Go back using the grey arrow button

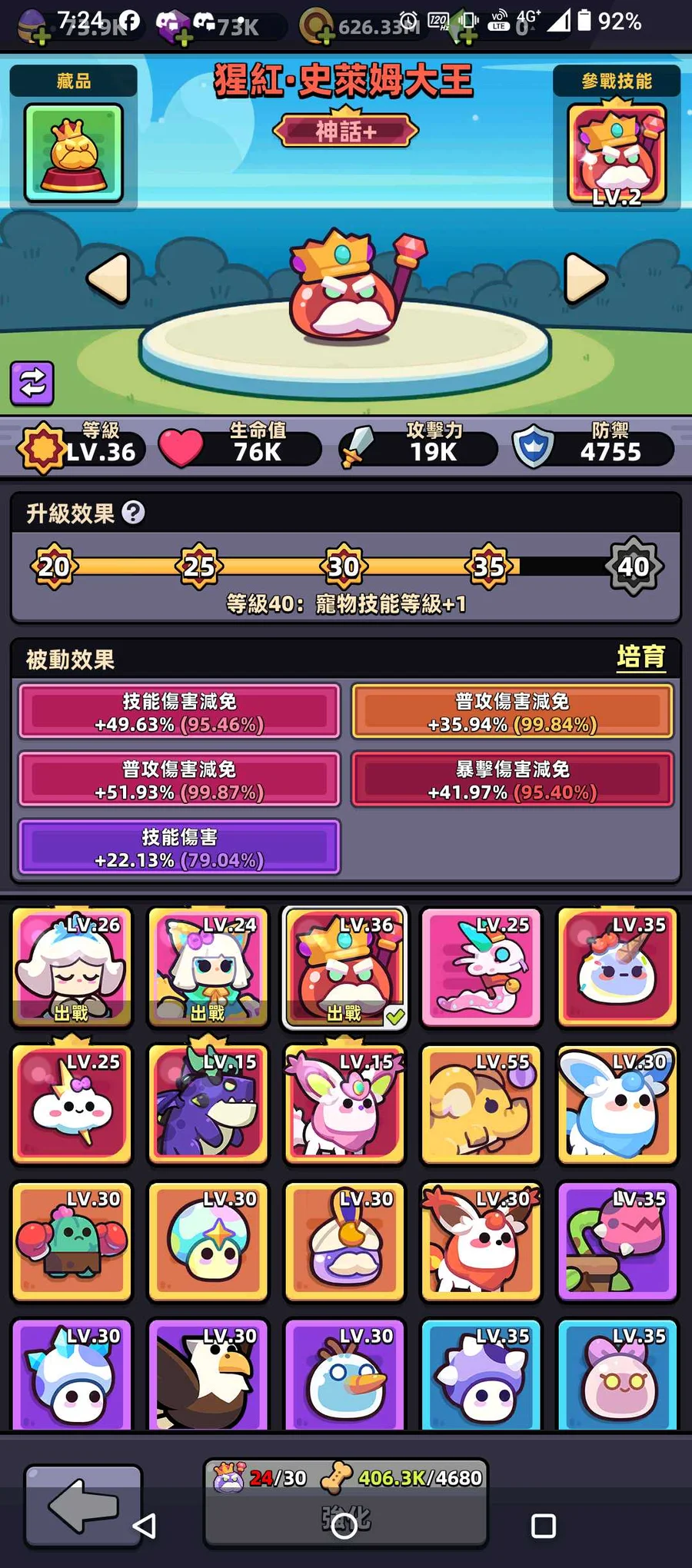[x=82, y=1507]
